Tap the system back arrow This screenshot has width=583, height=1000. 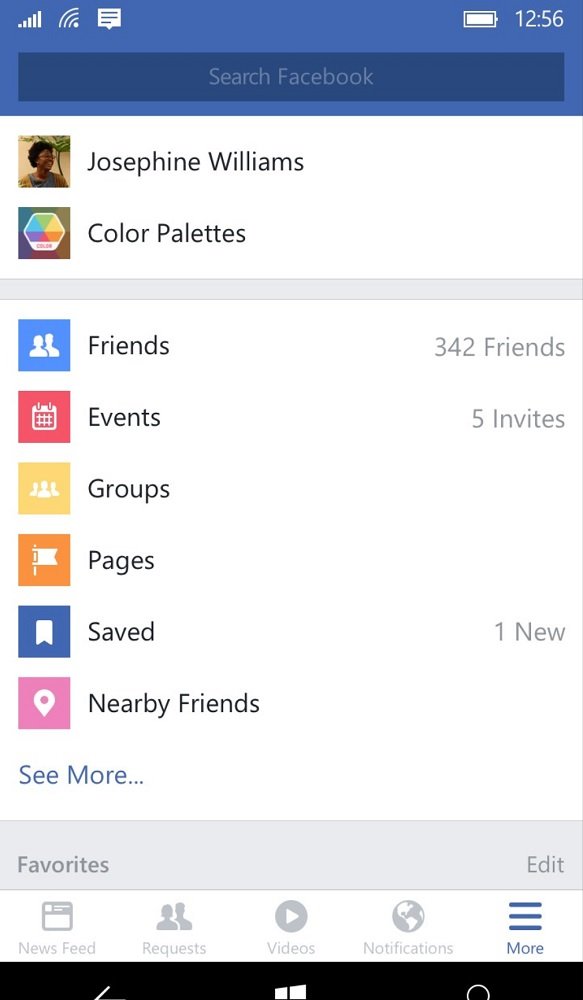tap(109, 993)
